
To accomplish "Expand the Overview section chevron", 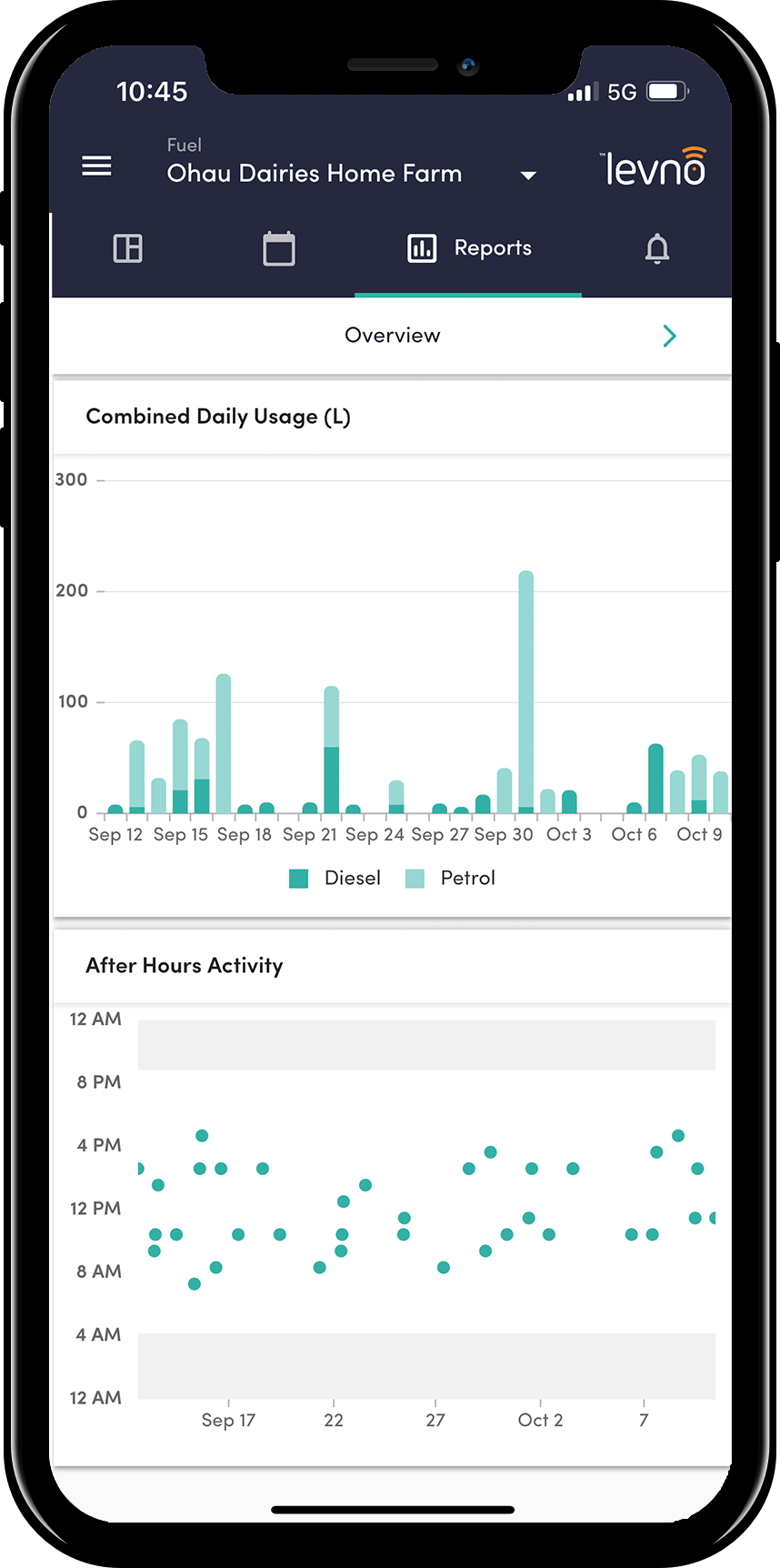I will [x=670, y=336].
